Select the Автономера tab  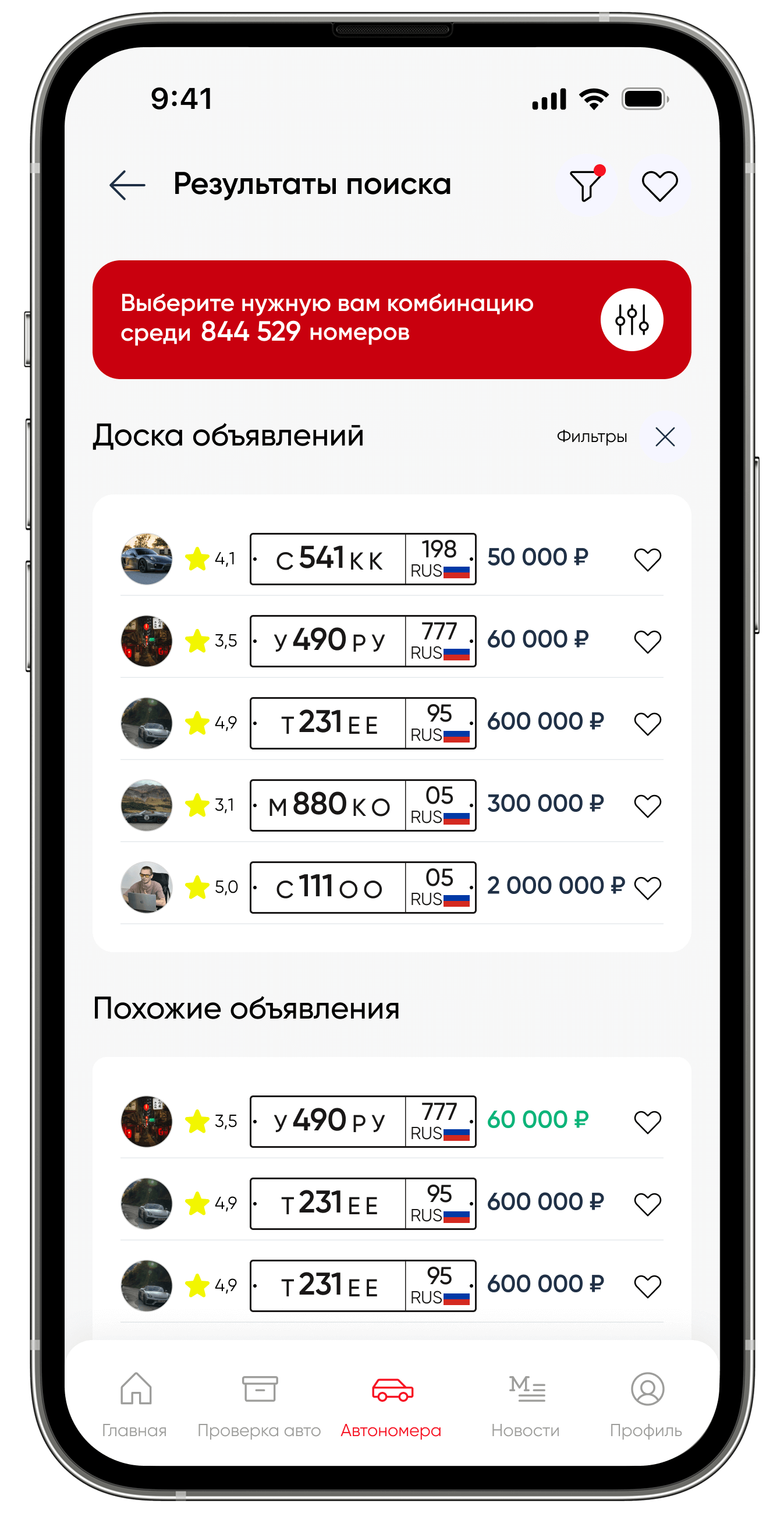coord(391,1404)
